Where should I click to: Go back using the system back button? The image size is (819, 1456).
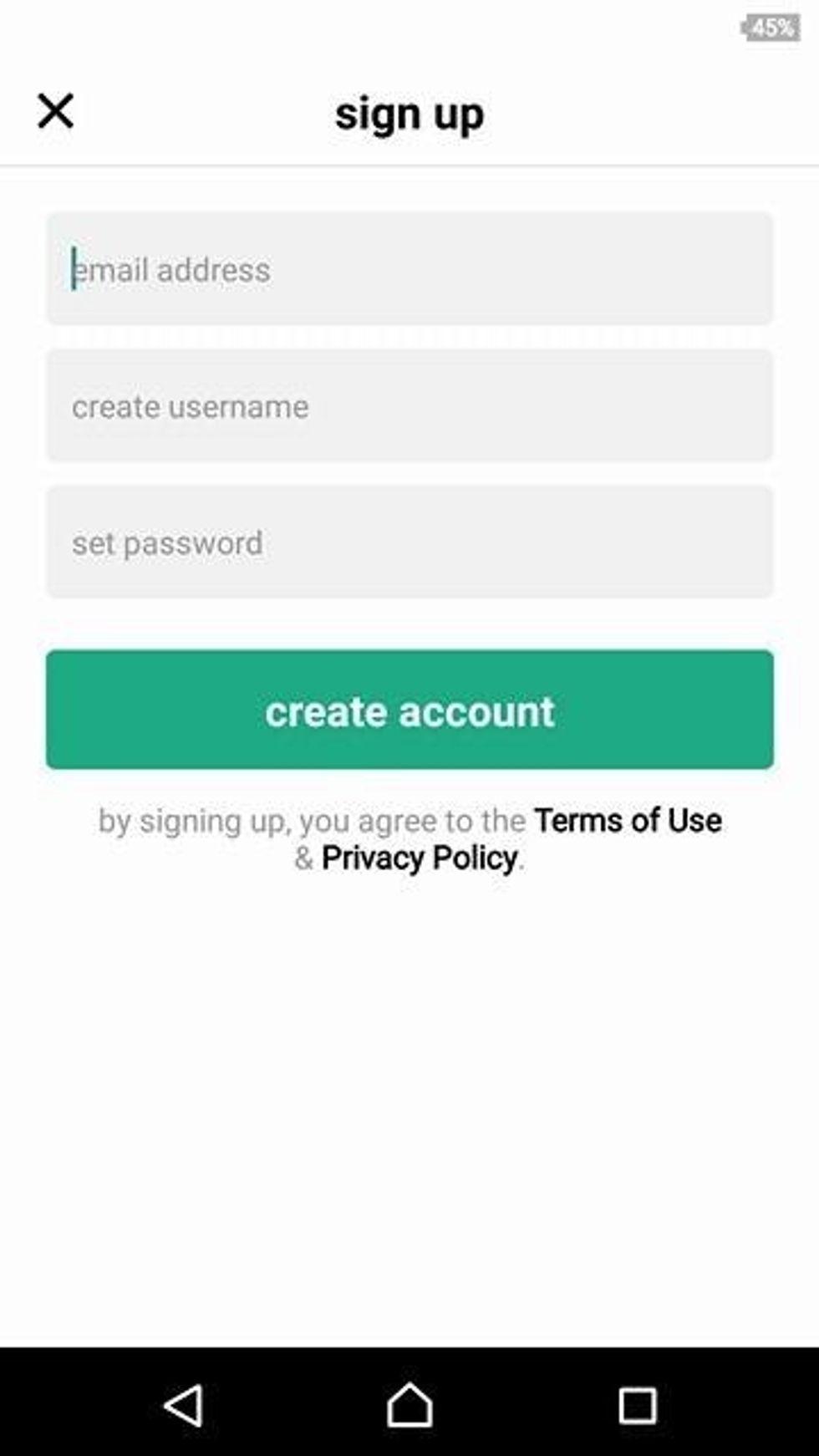click(x=183, y=1405)
